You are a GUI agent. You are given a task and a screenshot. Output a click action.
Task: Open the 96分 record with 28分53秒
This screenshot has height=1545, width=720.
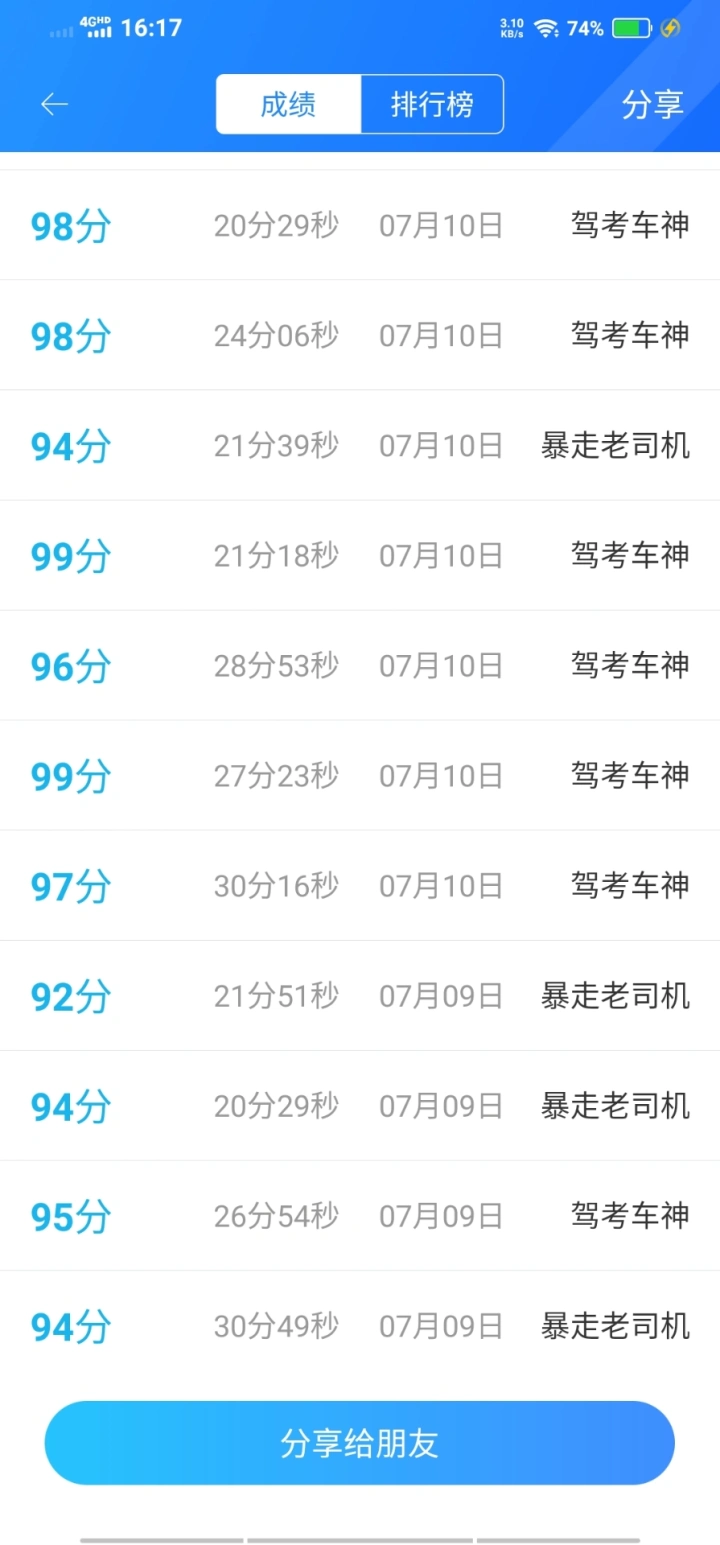tap(360, 666)
